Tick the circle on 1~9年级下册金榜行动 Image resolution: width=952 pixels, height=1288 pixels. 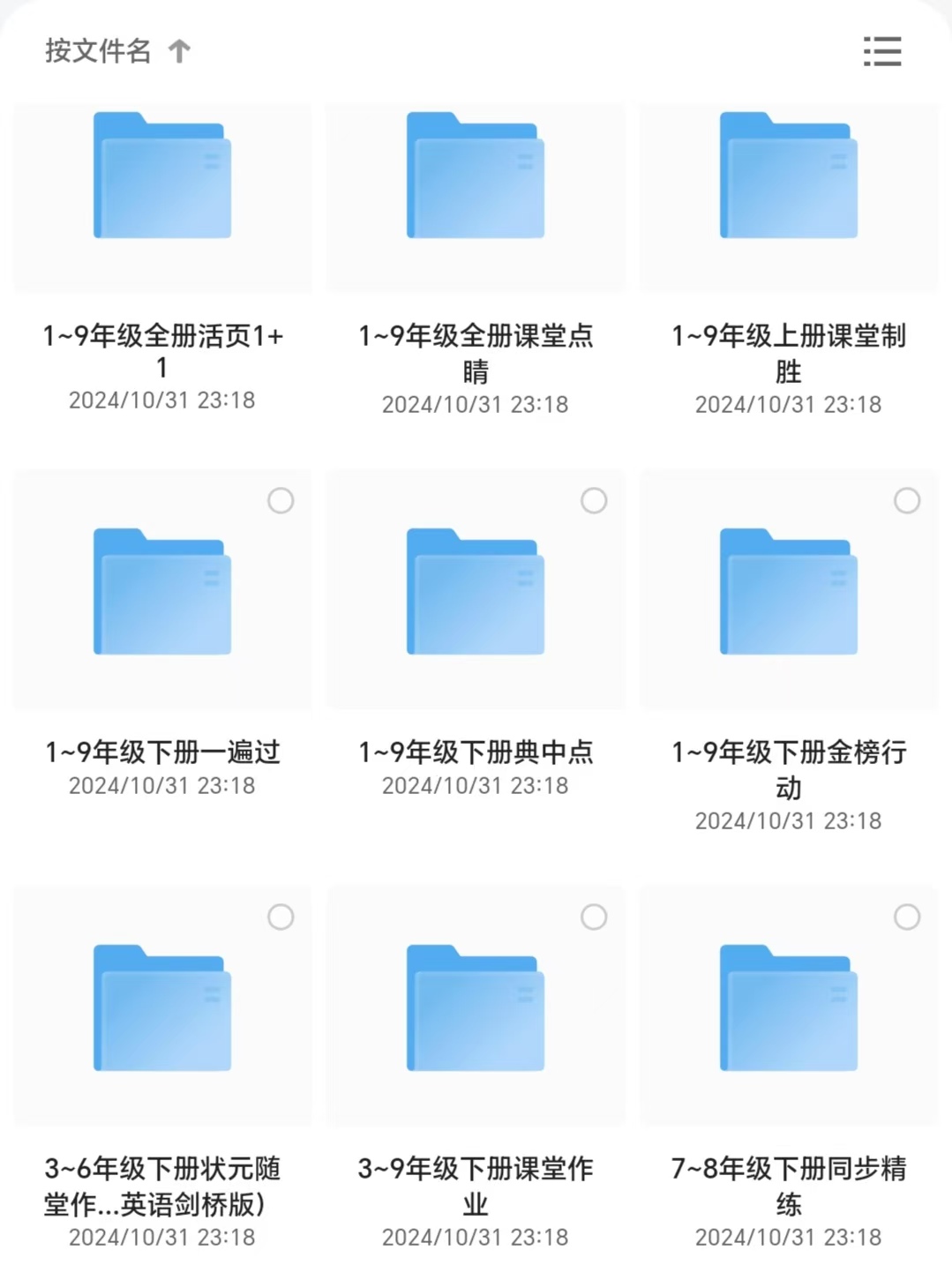907,501
